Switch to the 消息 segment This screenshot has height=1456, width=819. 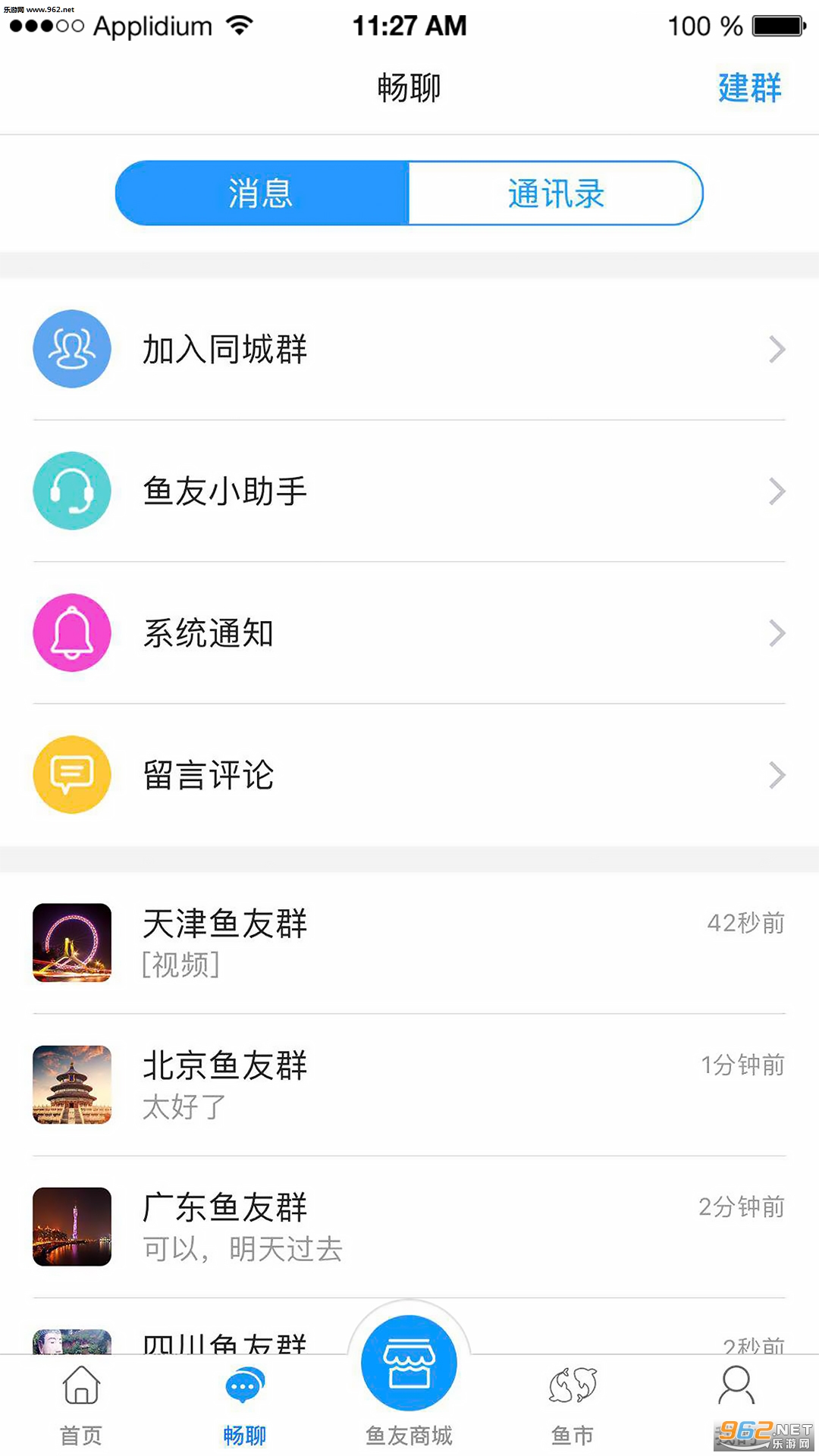coord(262,193)
